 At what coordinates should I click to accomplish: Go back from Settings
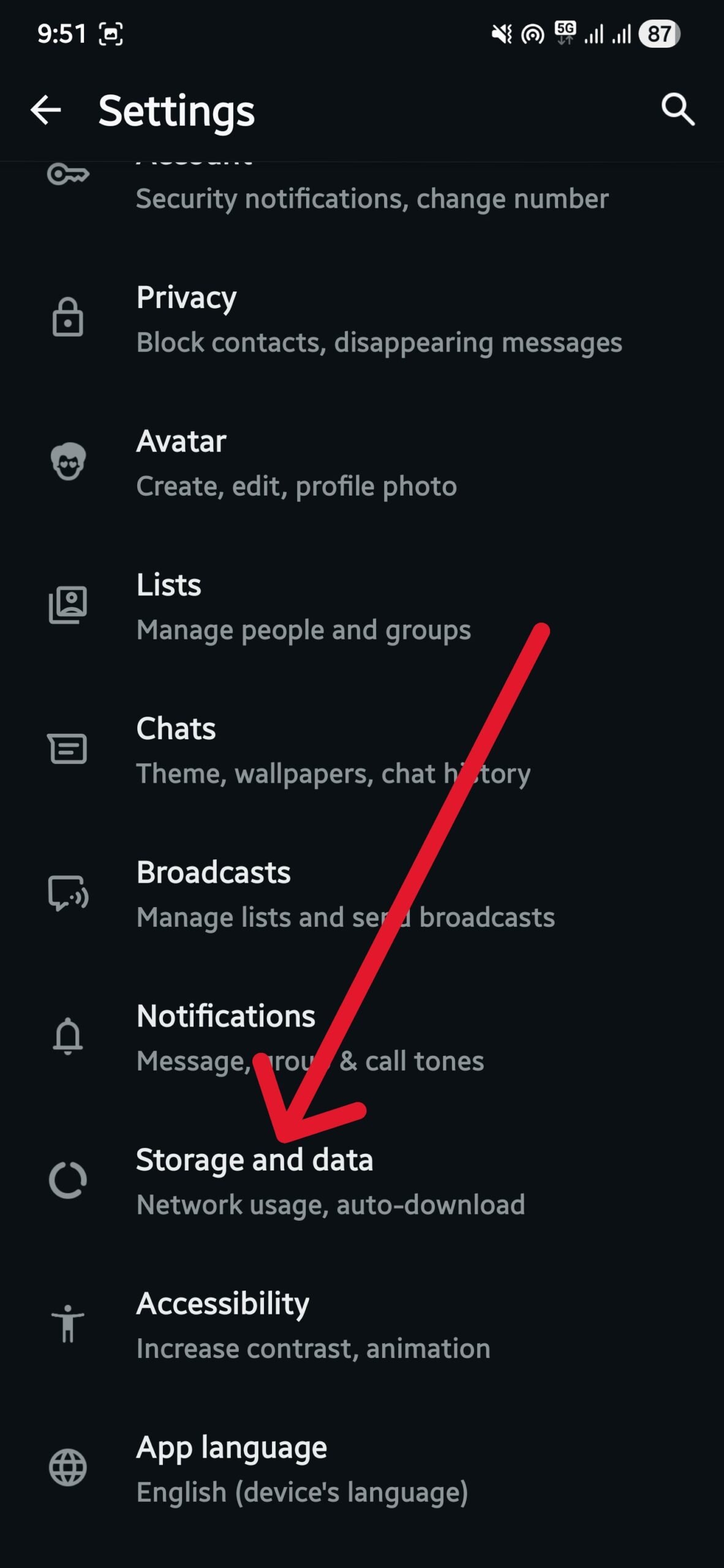46,111
